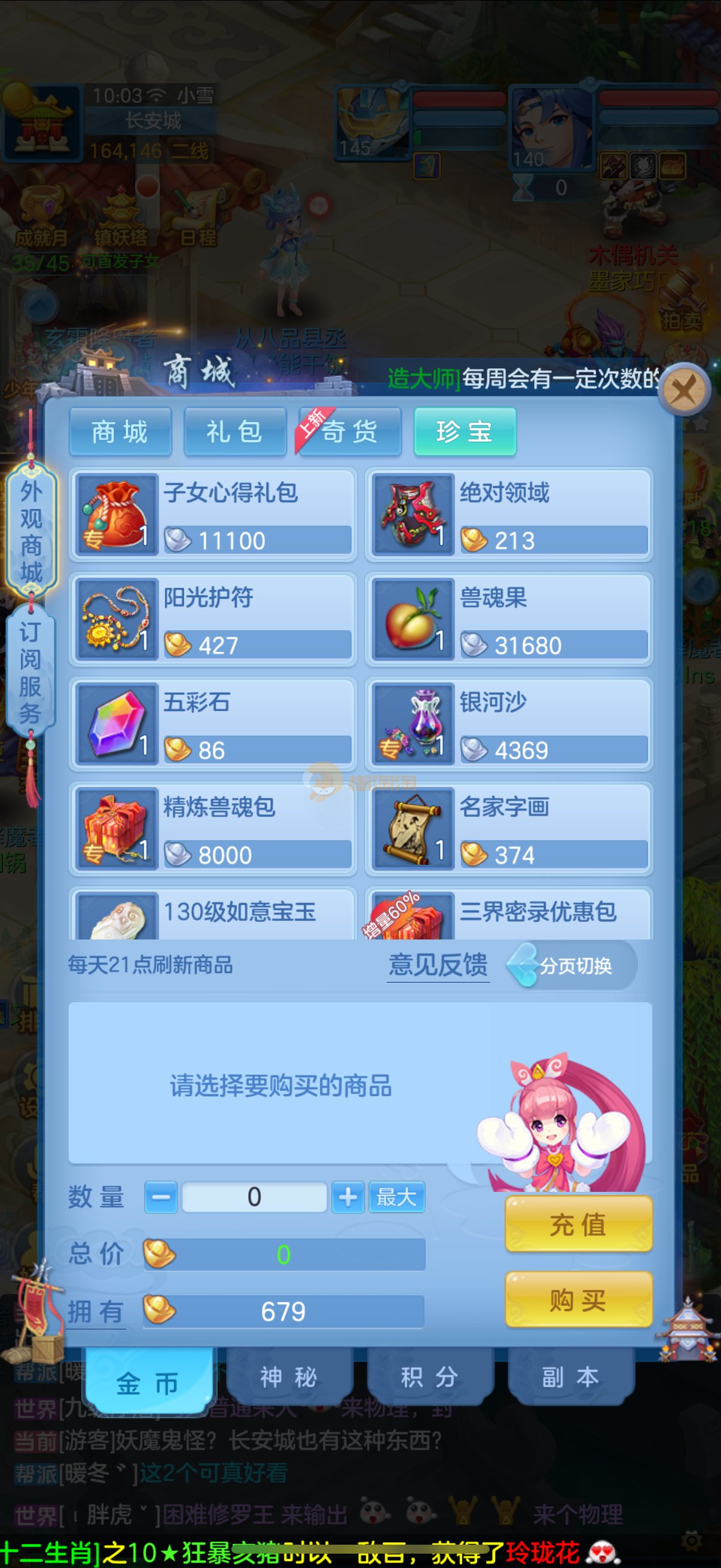
Task: Select the 子女心得礼包 item
Action: coord(212,514)
